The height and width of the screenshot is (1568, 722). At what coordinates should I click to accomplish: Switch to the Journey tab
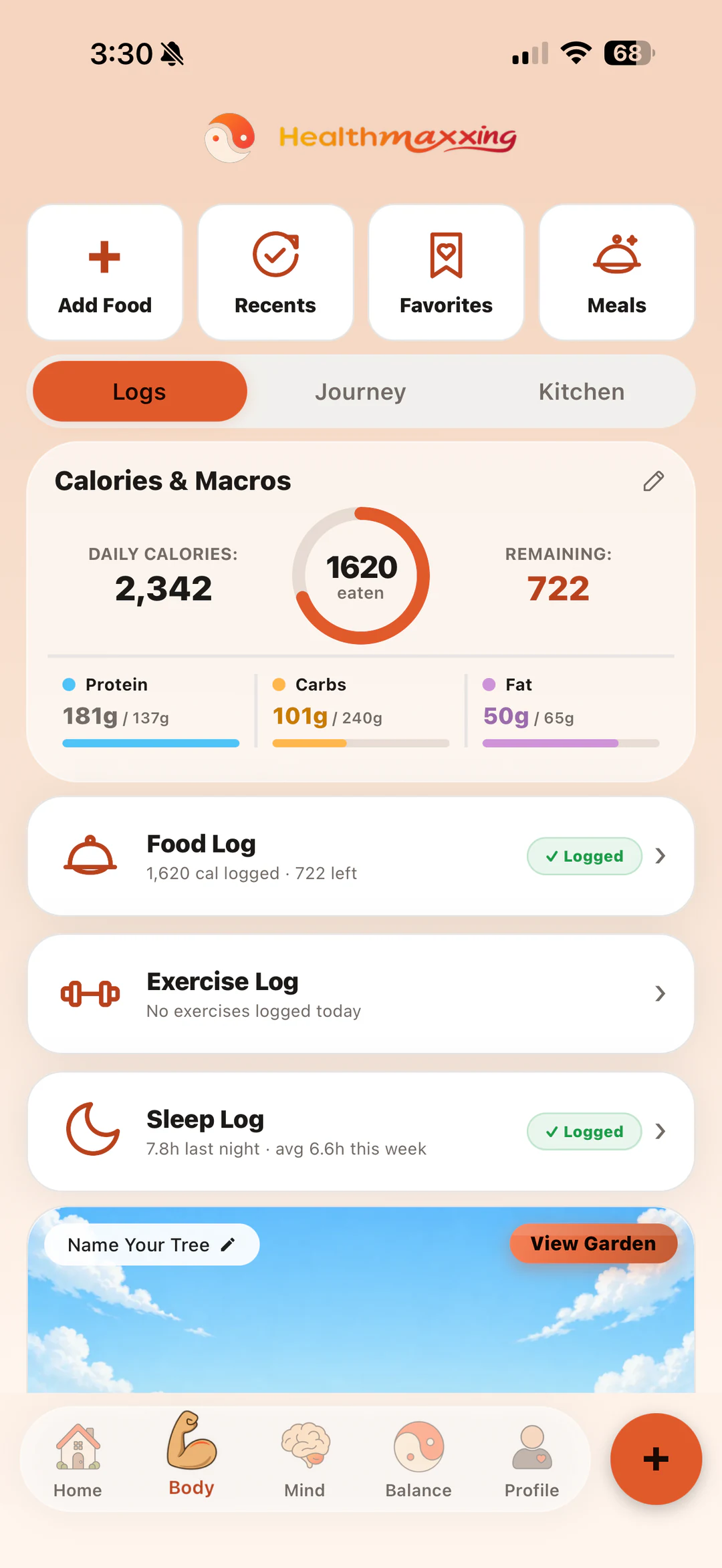361,391
